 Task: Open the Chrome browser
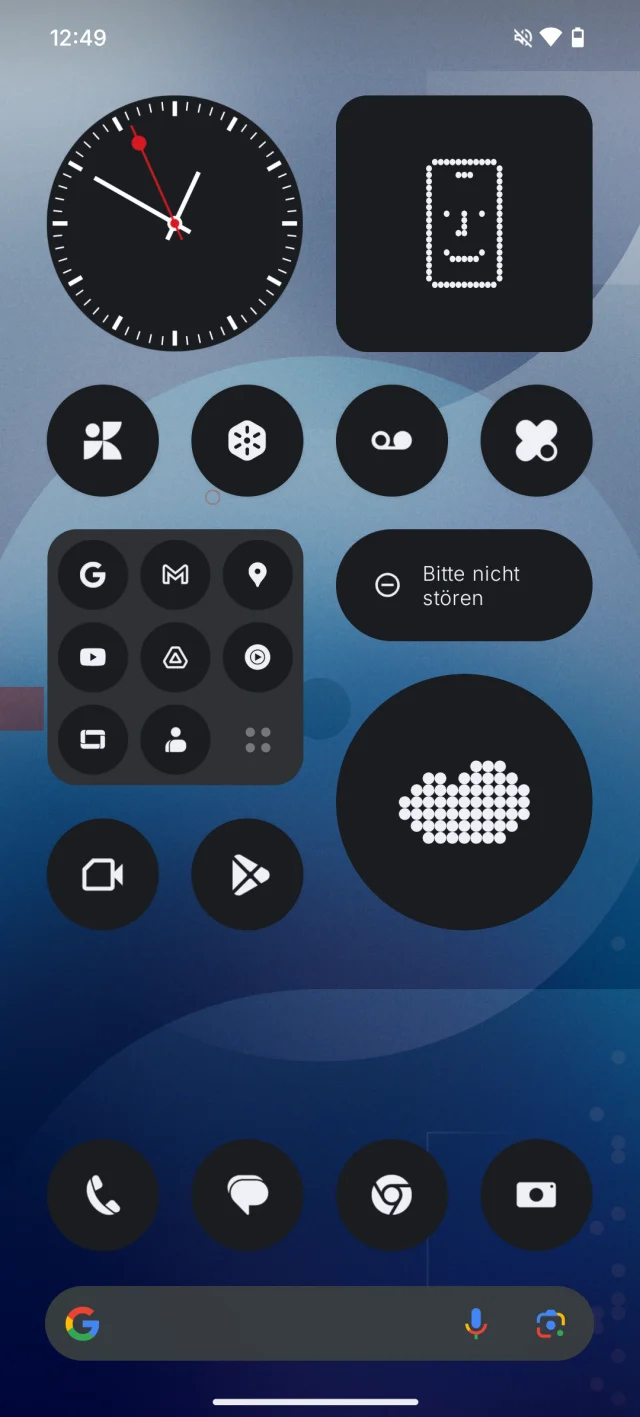392,1195
